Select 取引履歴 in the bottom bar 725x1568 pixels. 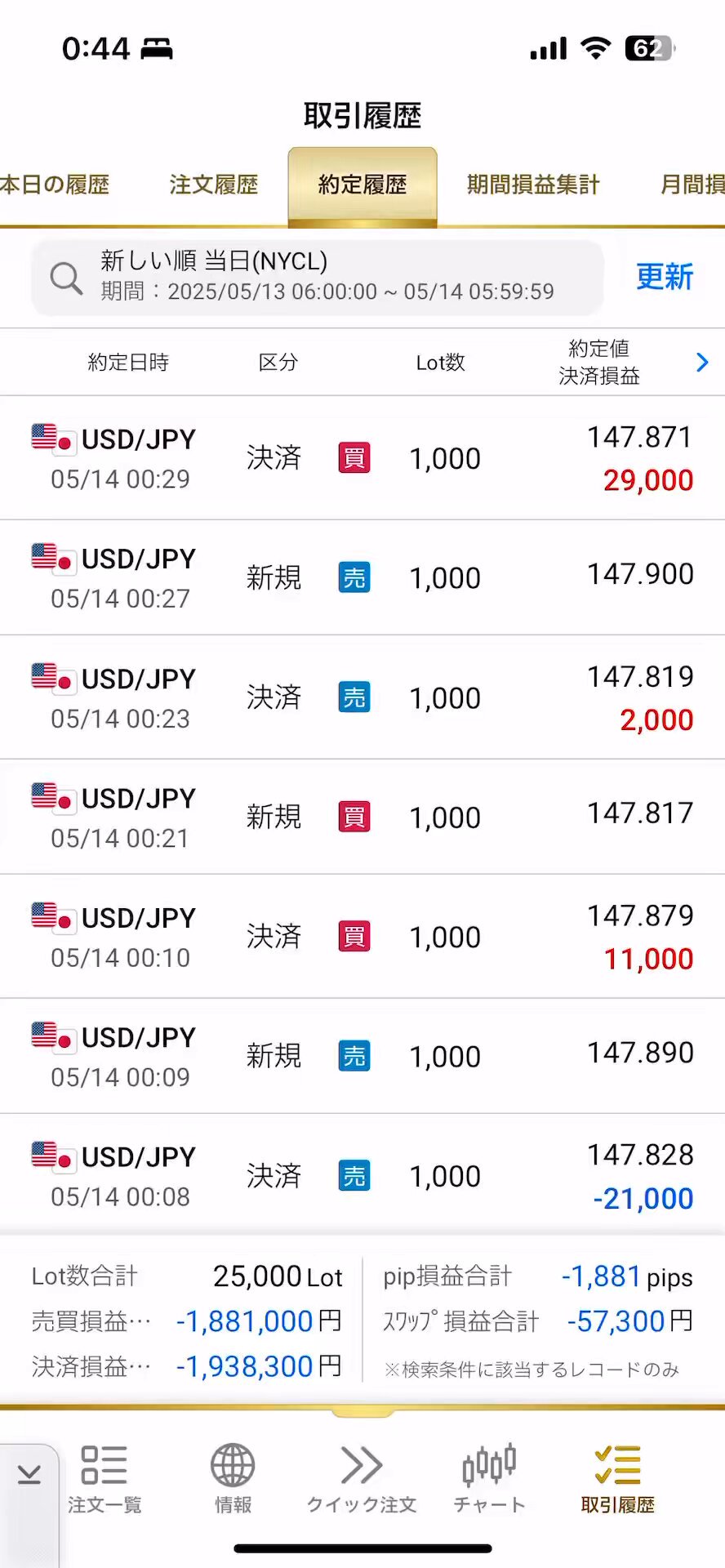[617, 1479]
